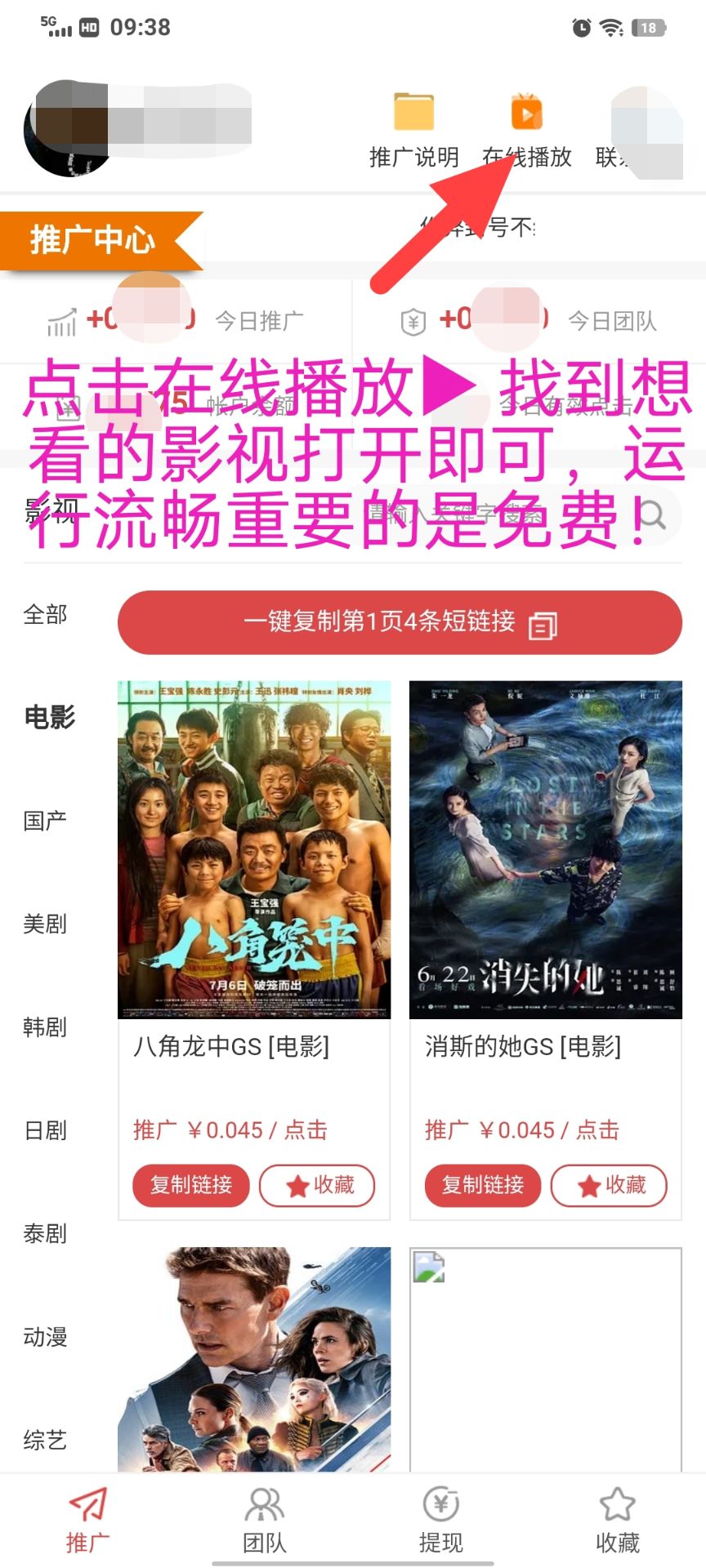Copy link for 消斯的她GS
The height and width of the screenshot is (1568, 706).
tap(483, 1185)
